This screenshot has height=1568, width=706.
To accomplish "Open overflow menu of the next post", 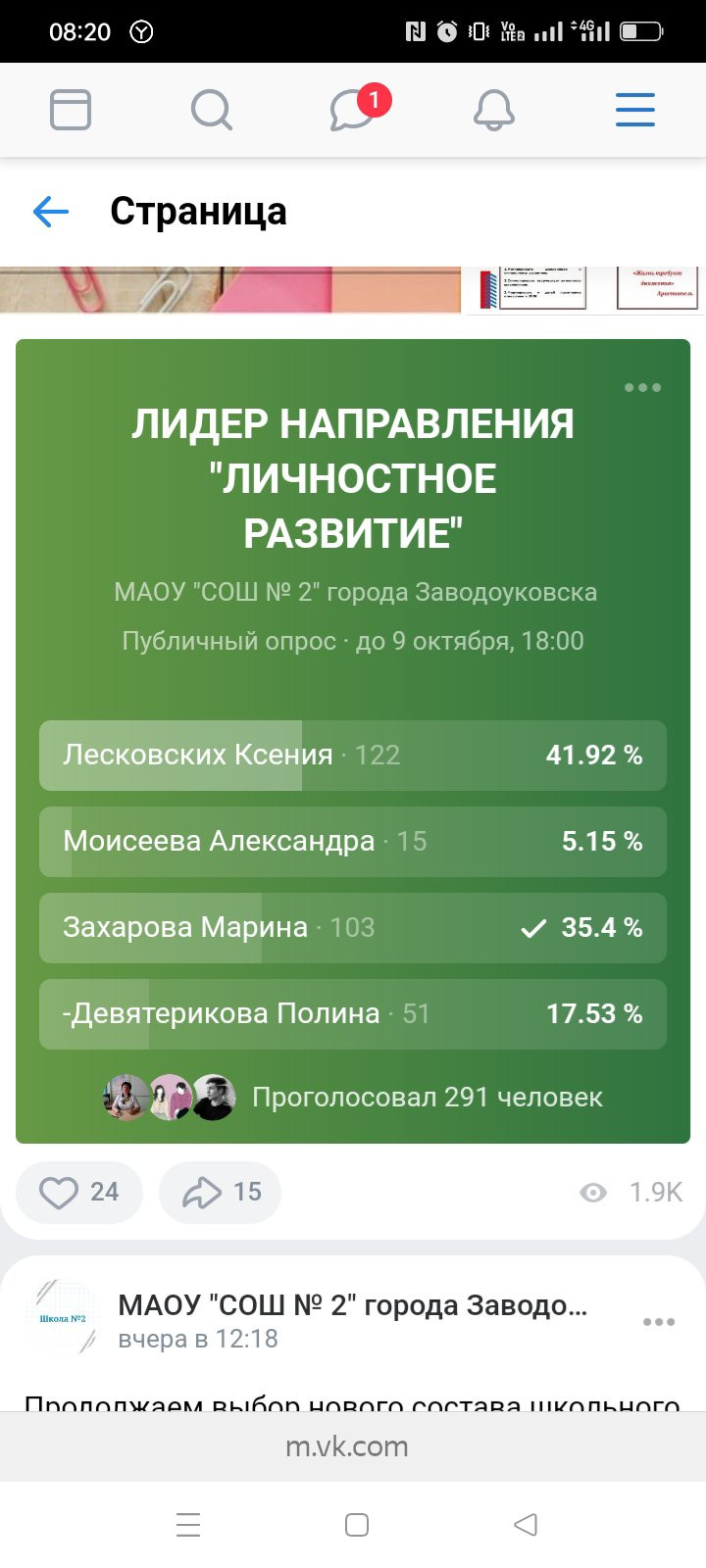I will pyautogui.click(x=659, y=1322).
